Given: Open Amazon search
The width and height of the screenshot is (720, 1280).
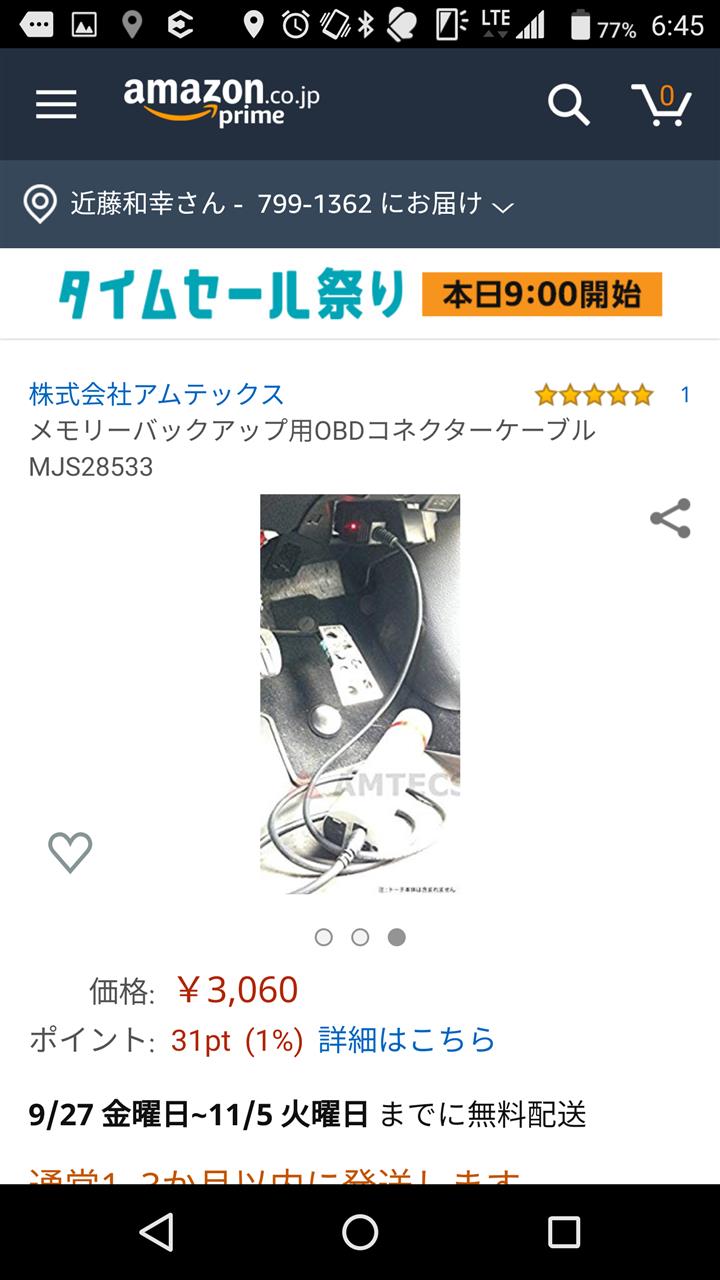Looking at the screenshot, I should click(568, 104).
